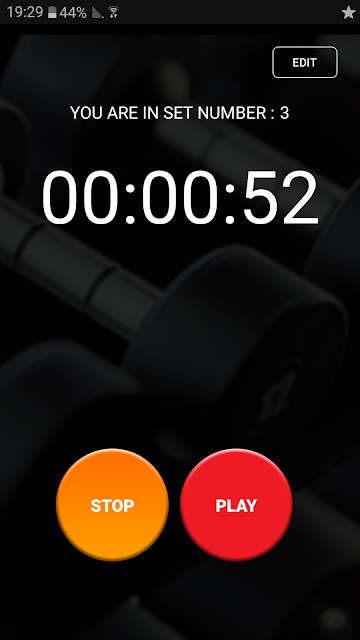Hit the red PLAY button
360x640 pixels.
click(x=236, y=505)
